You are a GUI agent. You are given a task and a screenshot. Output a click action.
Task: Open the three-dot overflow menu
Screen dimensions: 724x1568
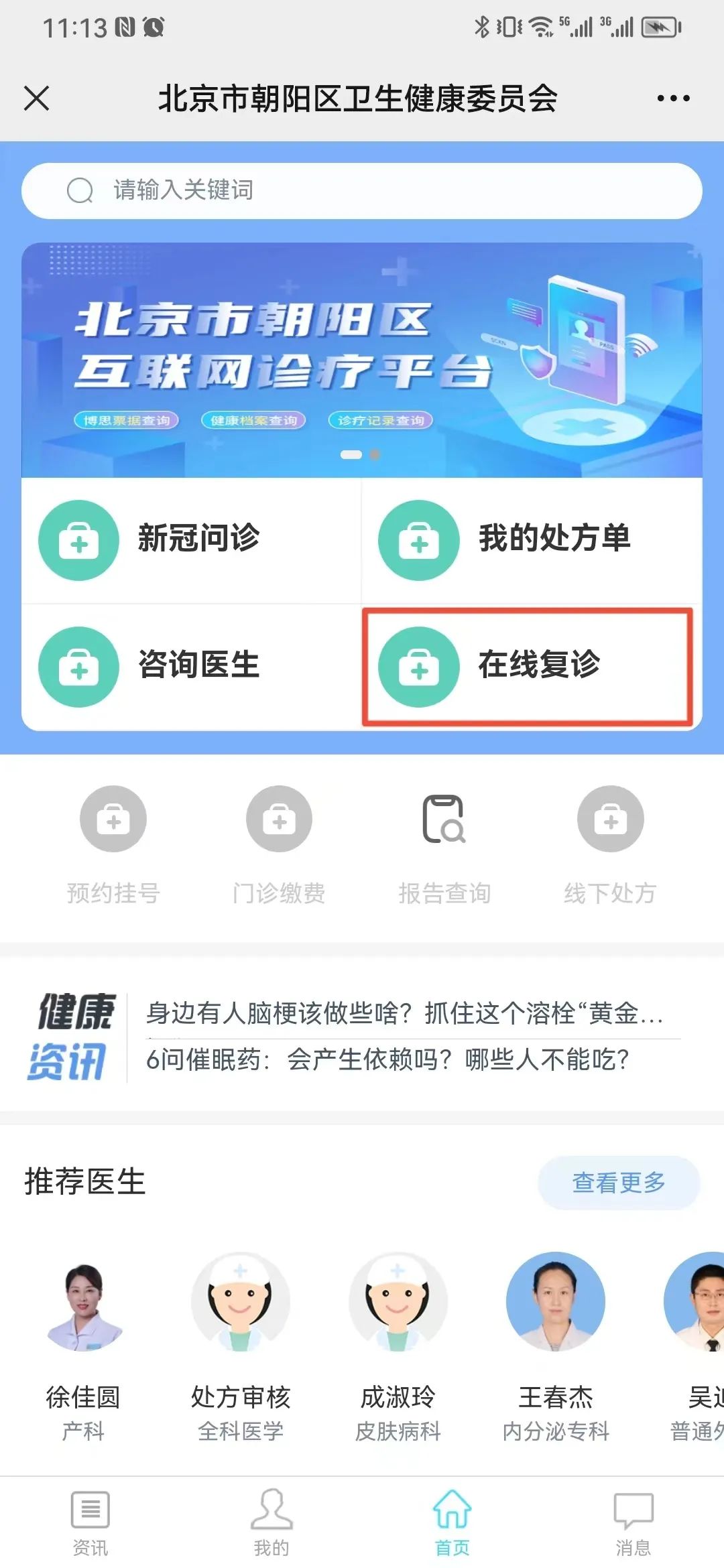point(673,98)
